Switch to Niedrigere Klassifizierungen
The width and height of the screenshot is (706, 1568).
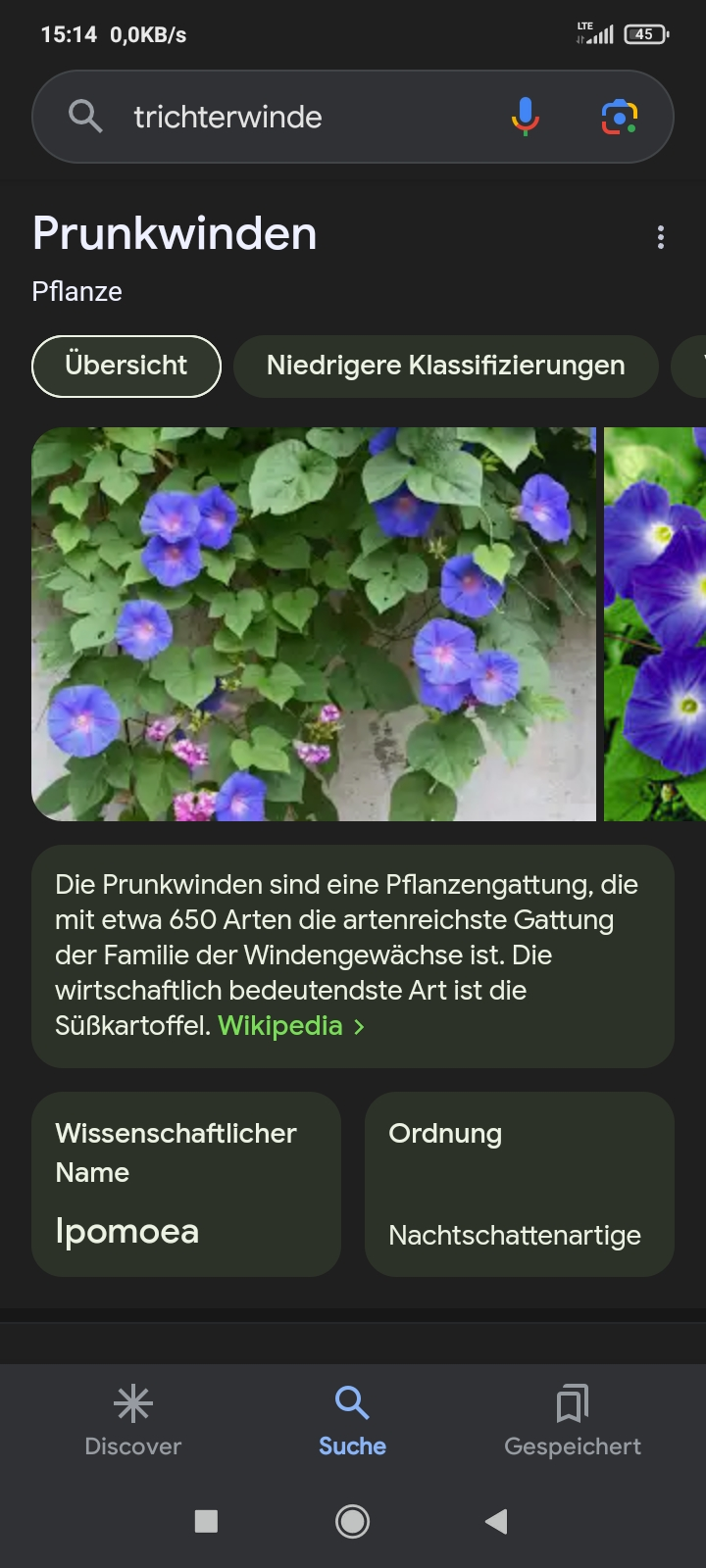coord(445,366)
